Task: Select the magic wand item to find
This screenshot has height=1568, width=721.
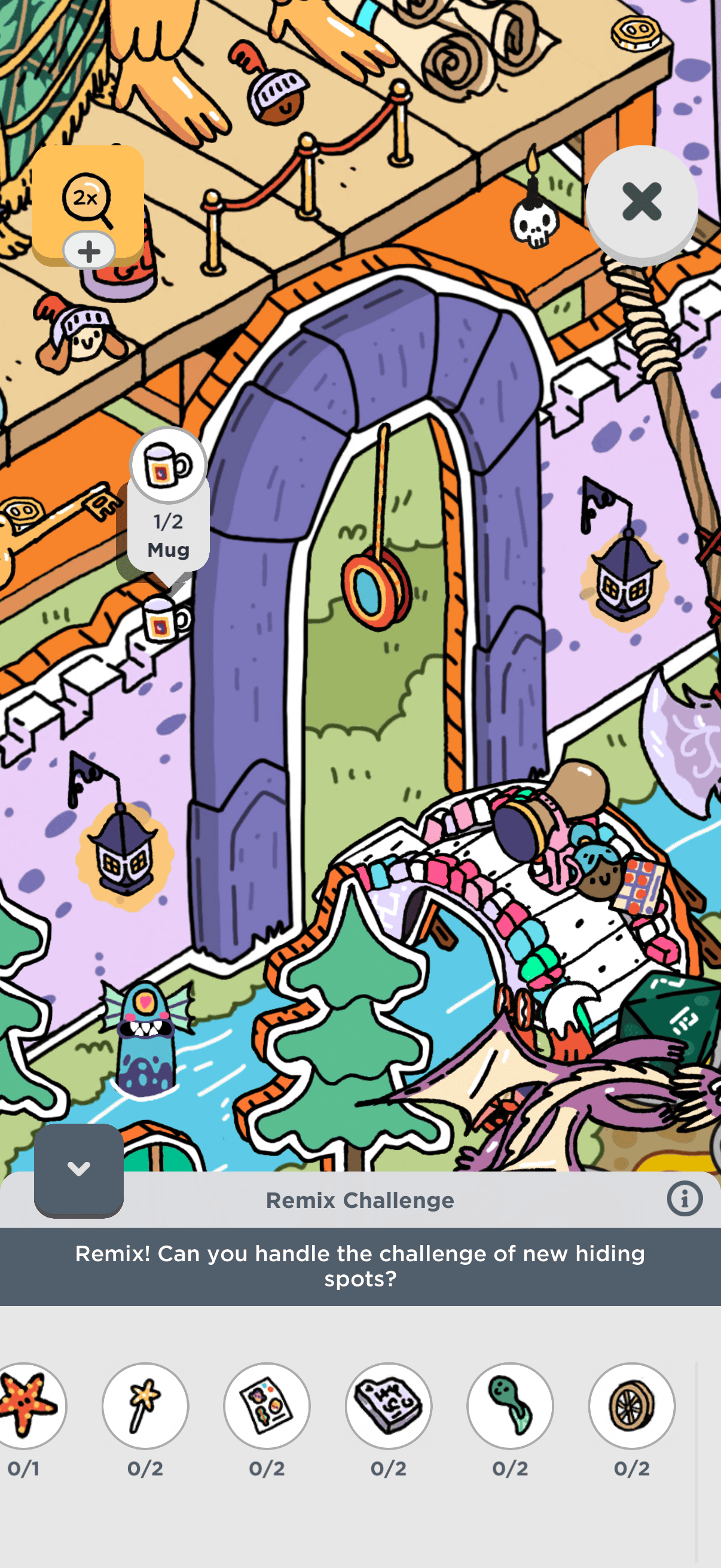Action: coord(145,1405)
